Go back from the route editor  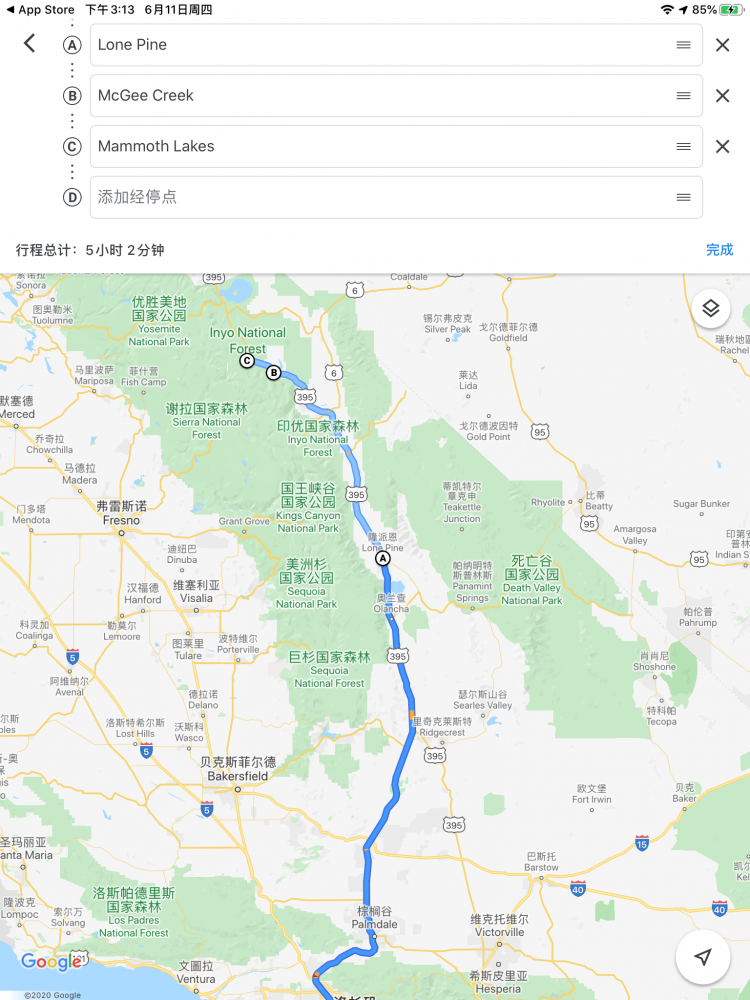(x=29, y=43)
